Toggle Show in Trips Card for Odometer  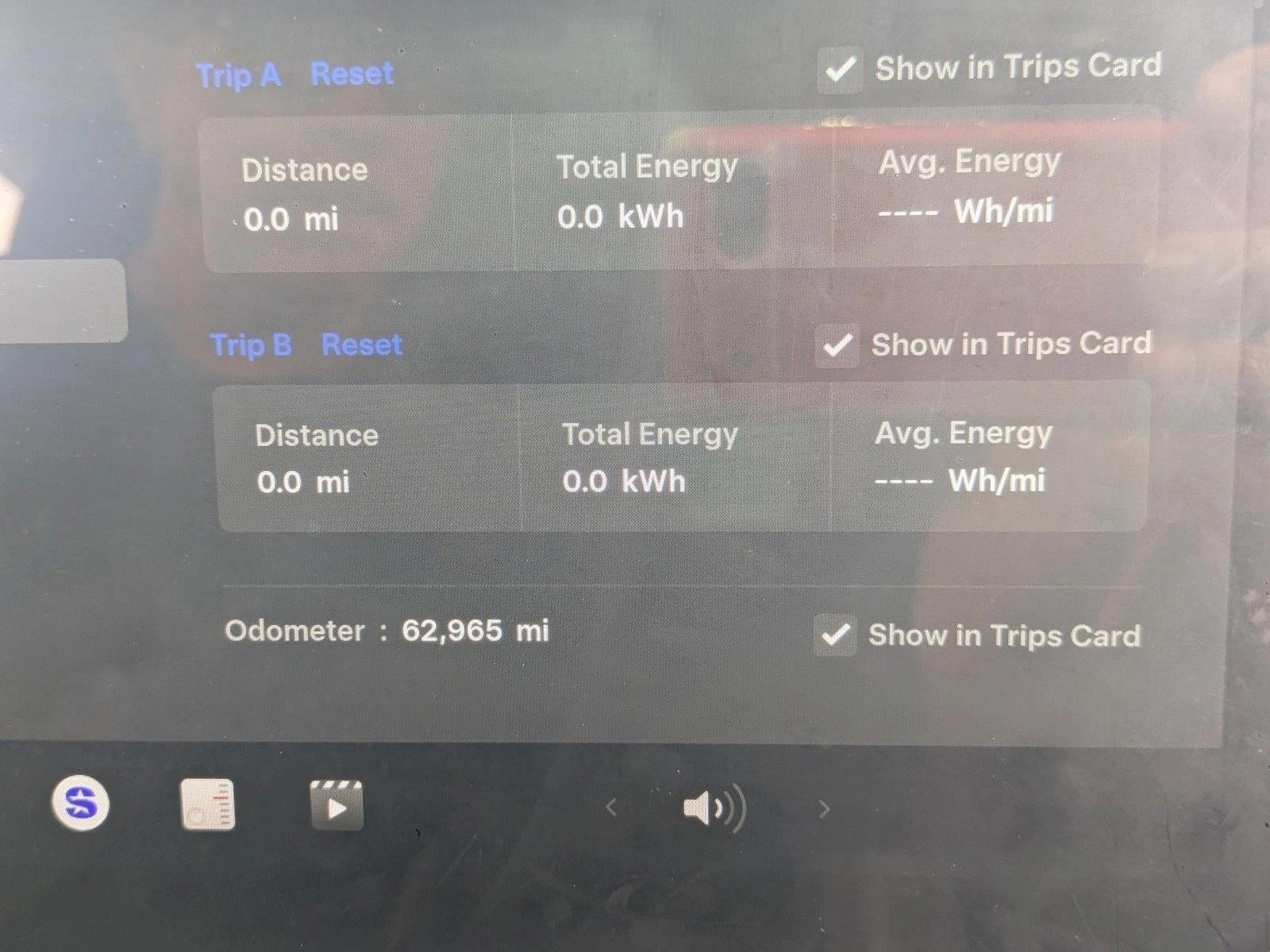(x=835, y=635)
